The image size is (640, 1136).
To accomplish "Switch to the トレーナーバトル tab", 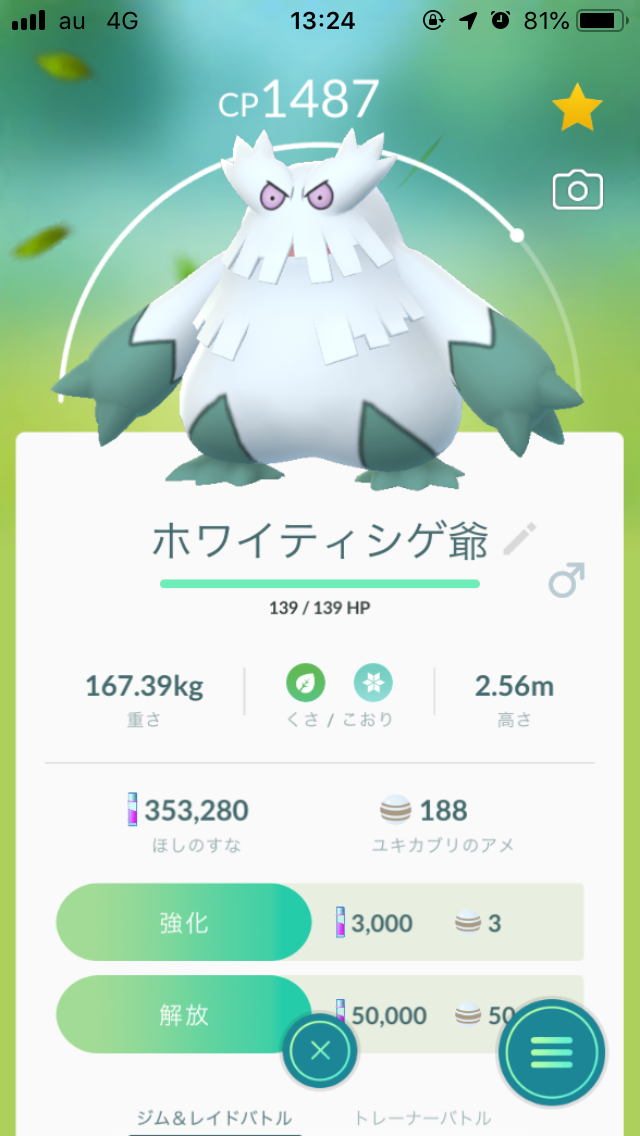I will click(x=423, y=1118).
